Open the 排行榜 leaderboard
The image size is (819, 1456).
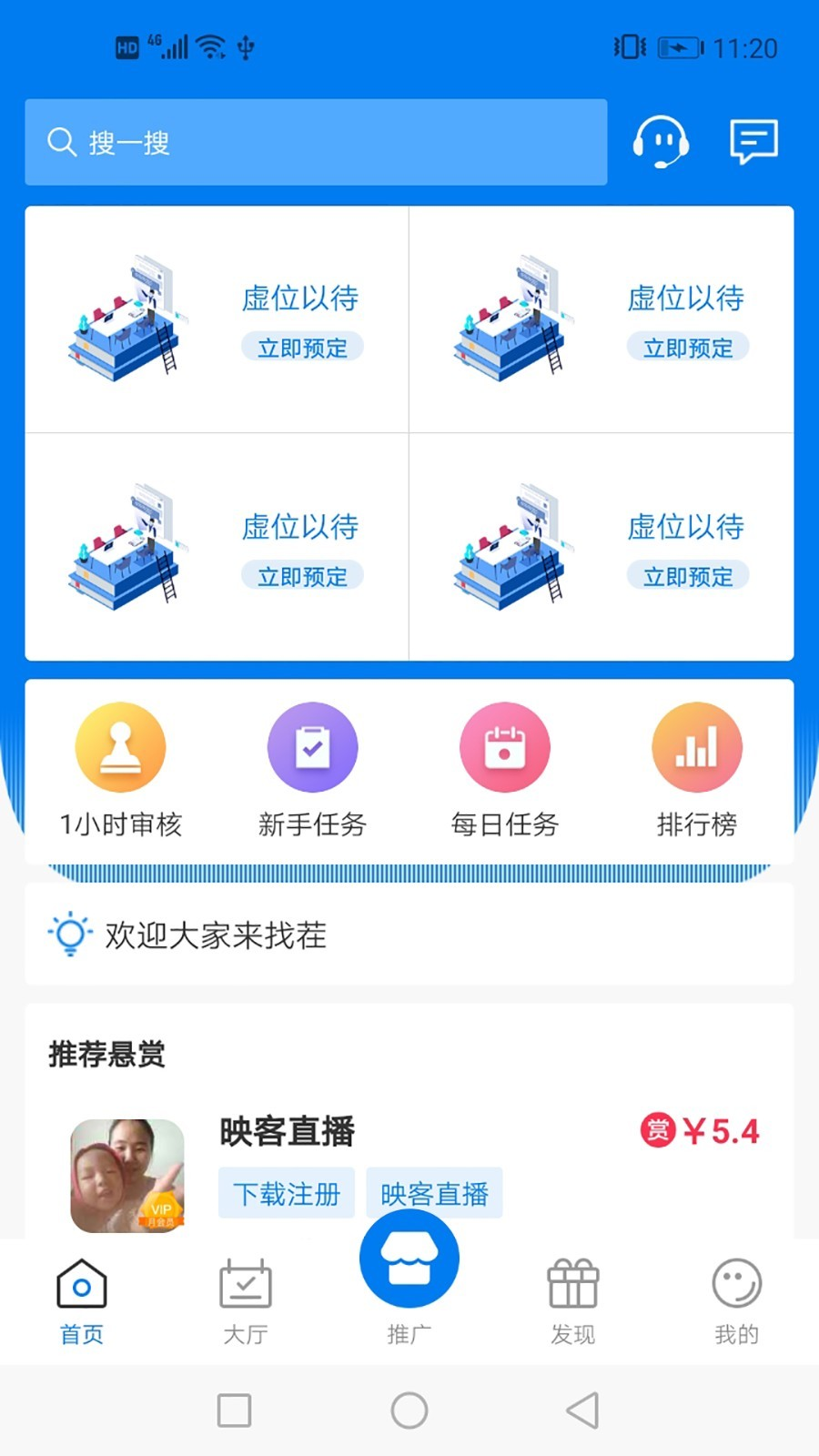click(x=697, y=770)
